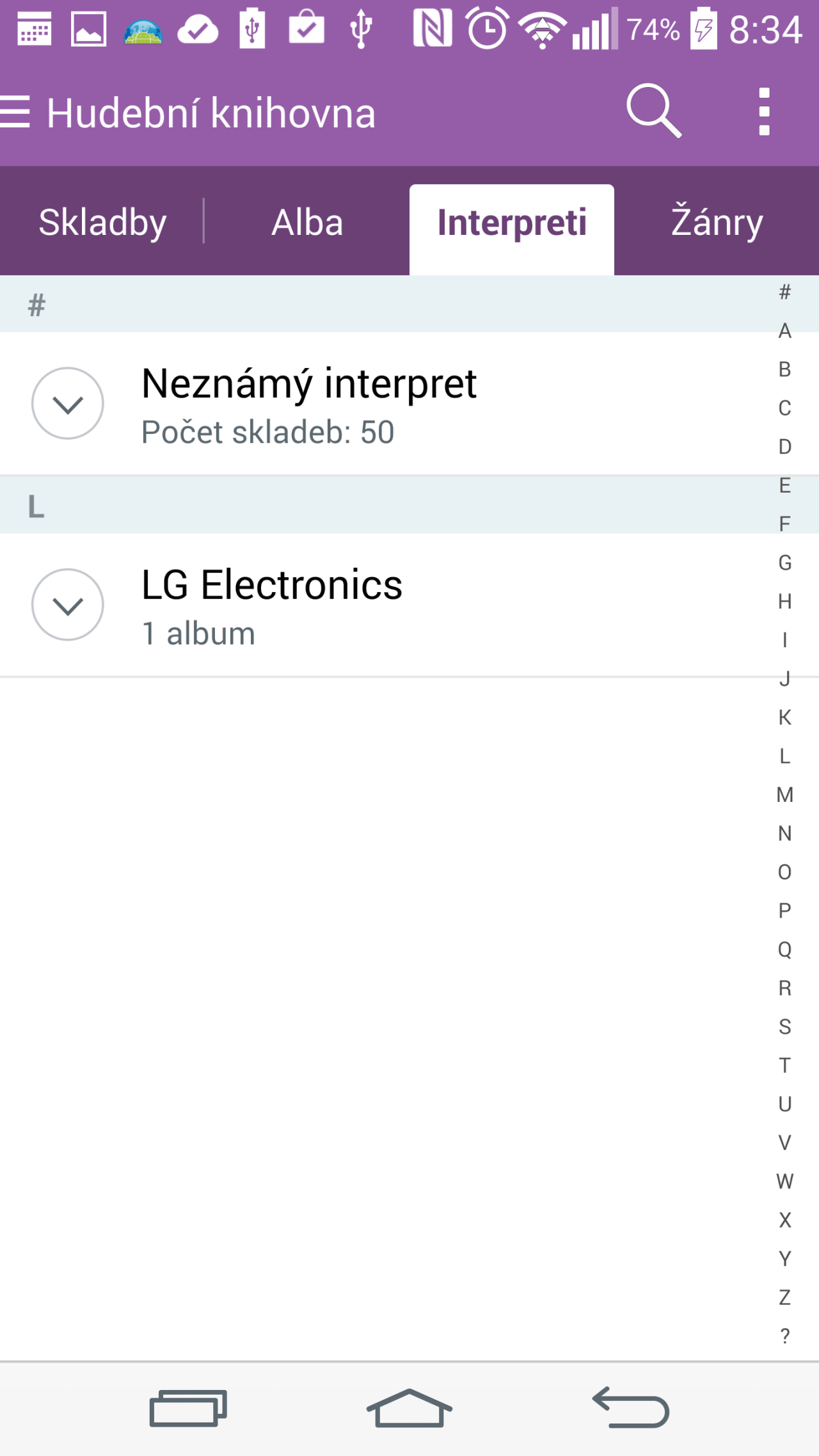Search the music library
Screen dimensions: 819x1456
[x=653, y=111]
